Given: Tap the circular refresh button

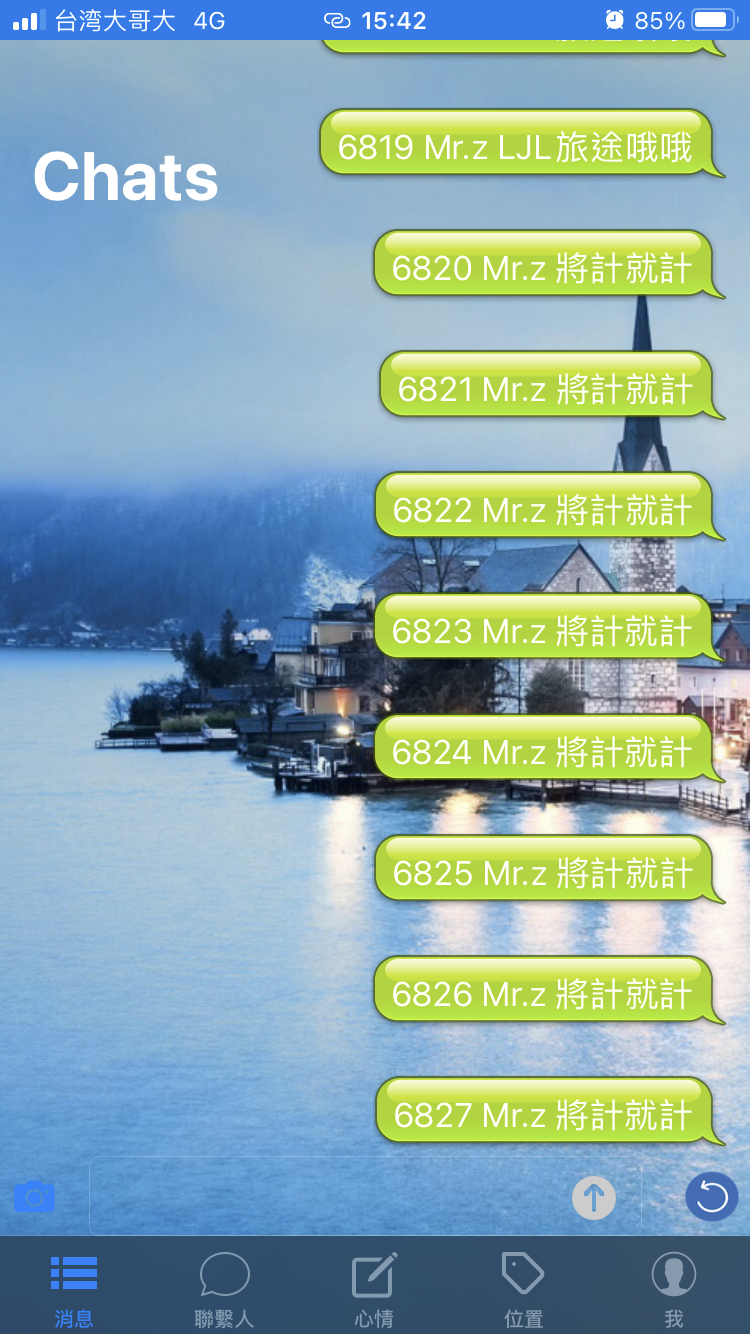Looking at the screenshot, I should [x=711, y=1197].
